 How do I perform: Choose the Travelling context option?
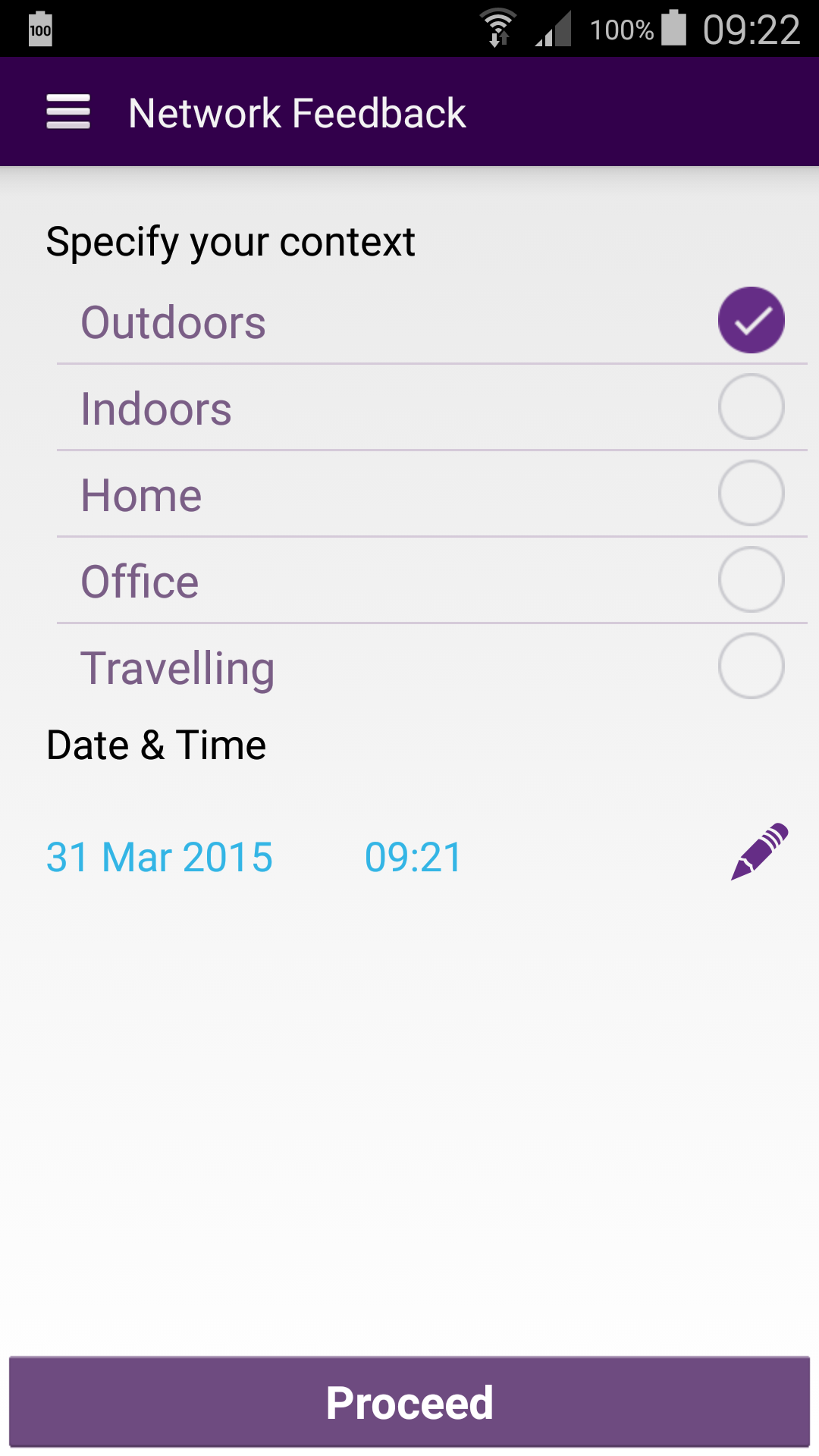point(751,667)
